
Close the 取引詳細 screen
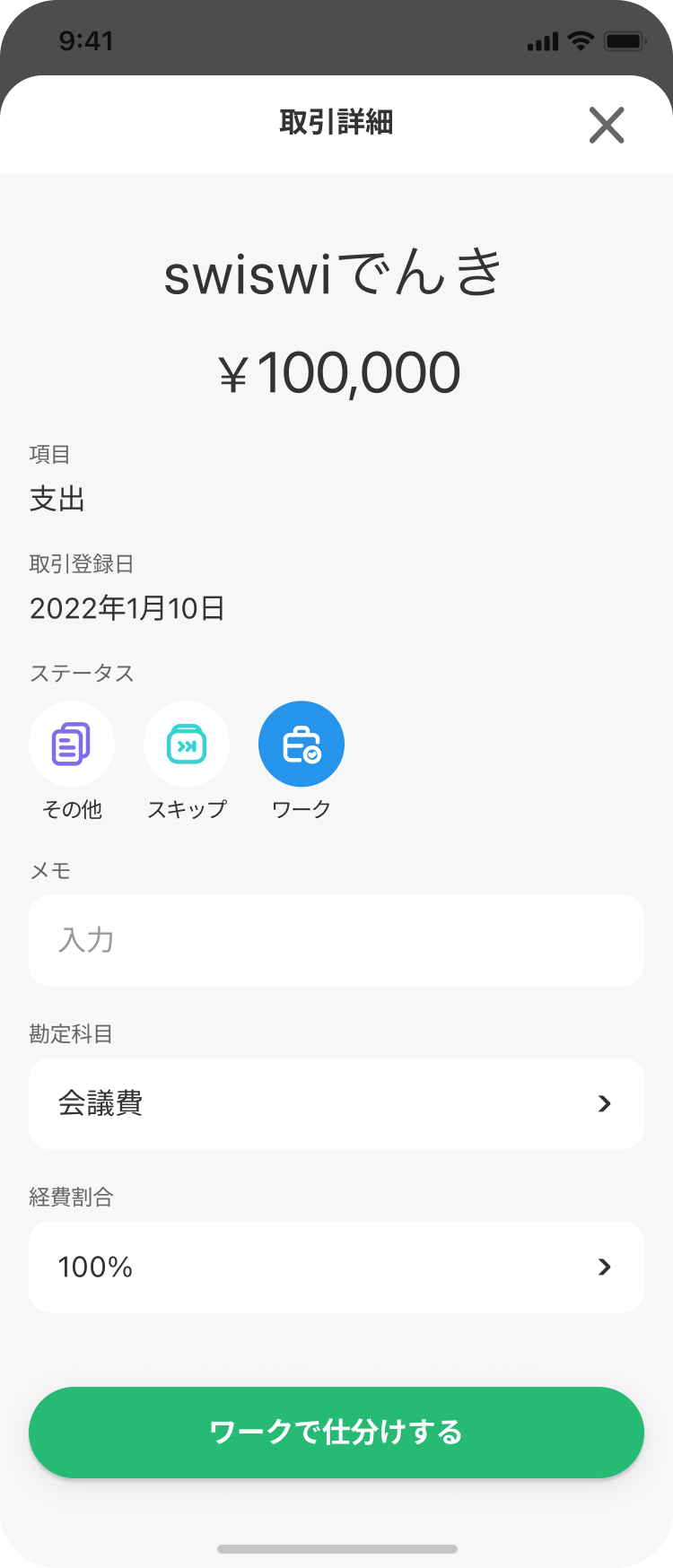[607, 125]
